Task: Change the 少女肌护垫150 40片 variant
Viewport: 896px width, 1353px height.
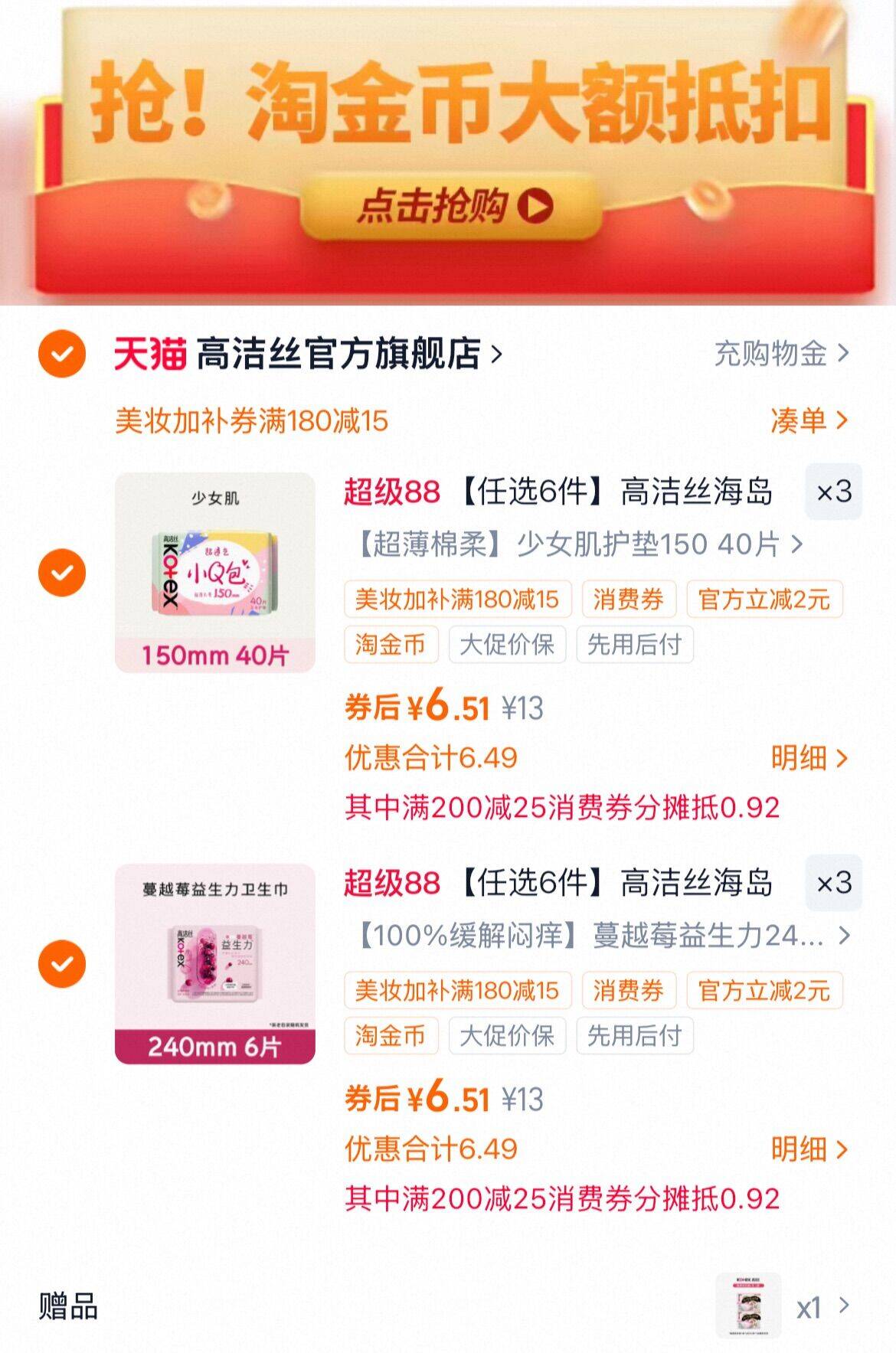Action: 580,544
